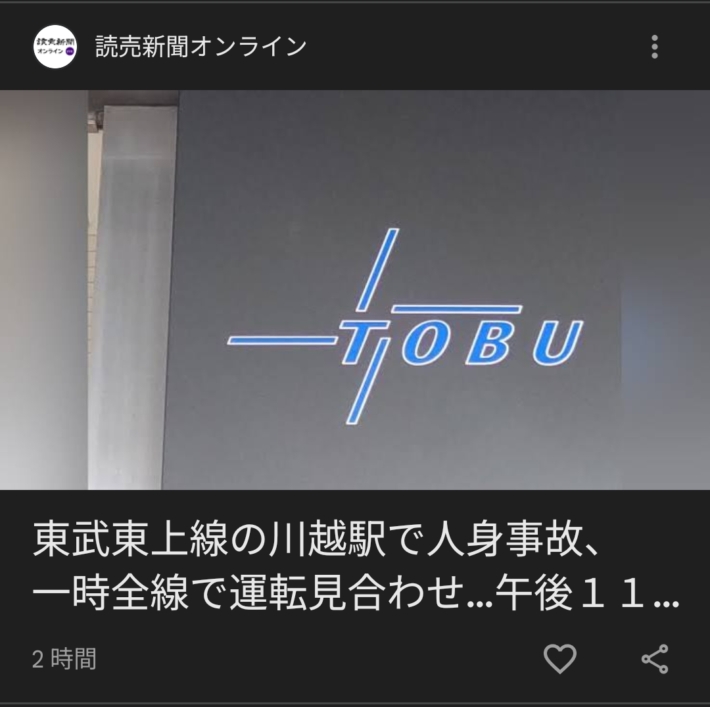Viewport: 710px width, 707px height.
Task: Like the 東武東上線 news article
Action: tap(560, 658)
